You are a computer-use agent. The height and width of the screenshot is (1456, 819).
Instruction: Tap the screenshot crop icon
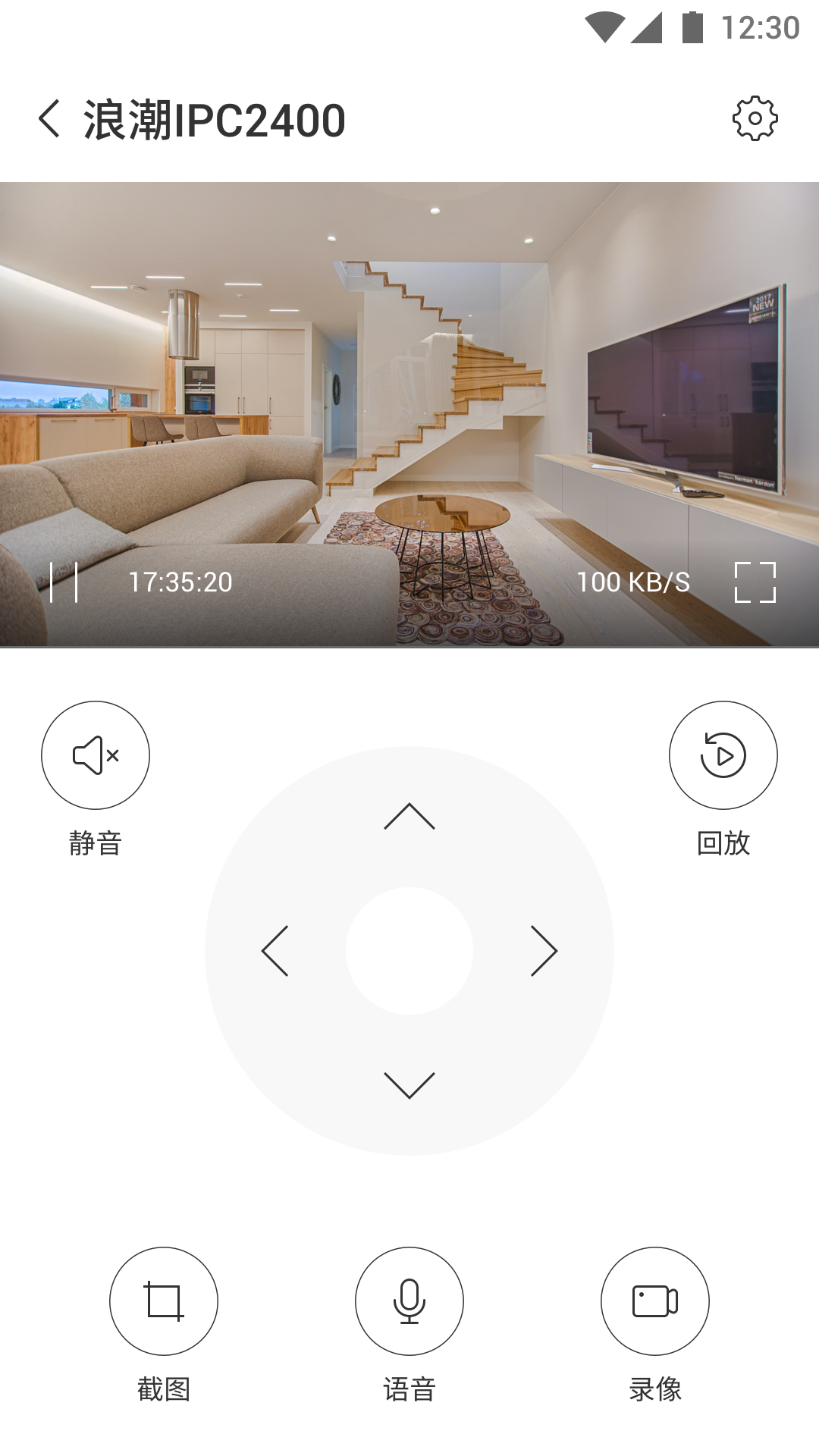click(x=163, y=1301)
